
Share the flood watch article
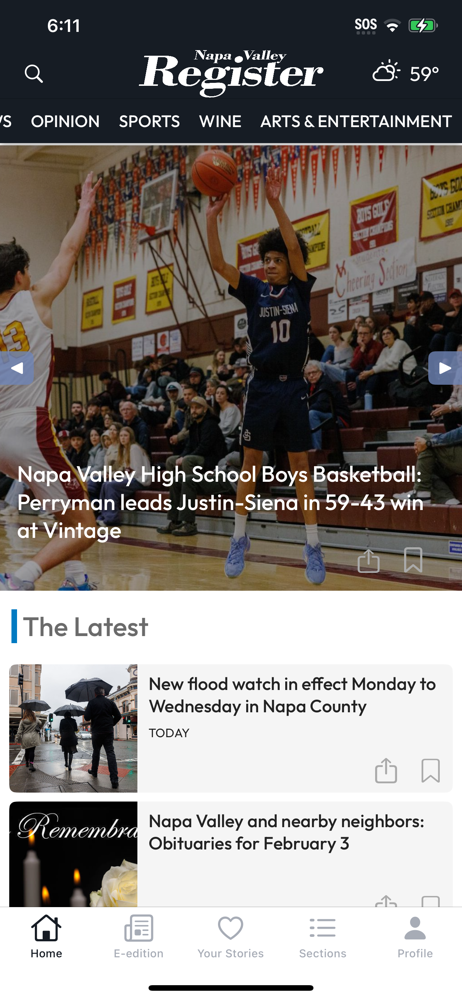pos(385,770)
